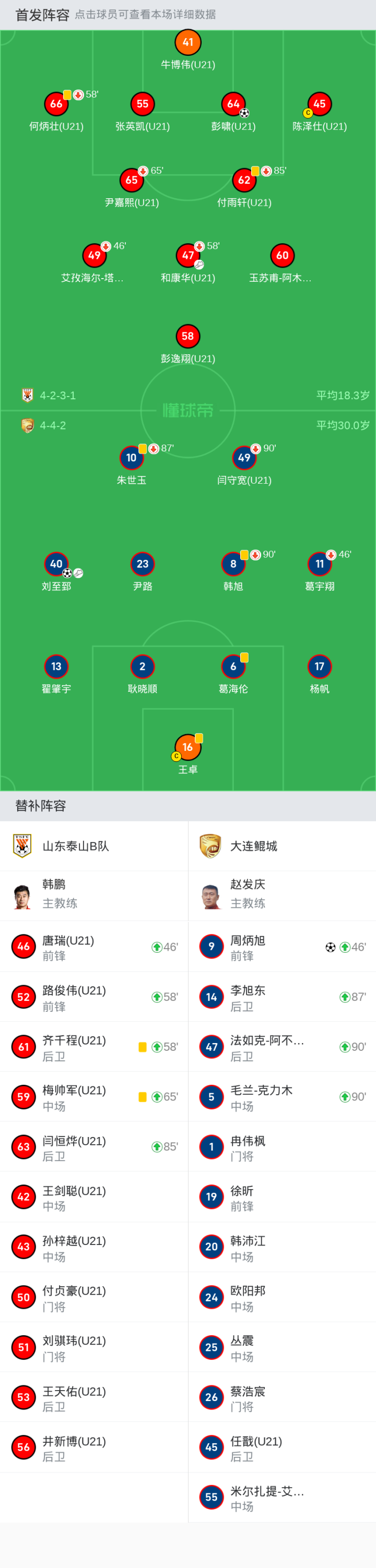View defender 耿晓顺 number 2 stats
376x1568 pixels.
tap(142, 666)
